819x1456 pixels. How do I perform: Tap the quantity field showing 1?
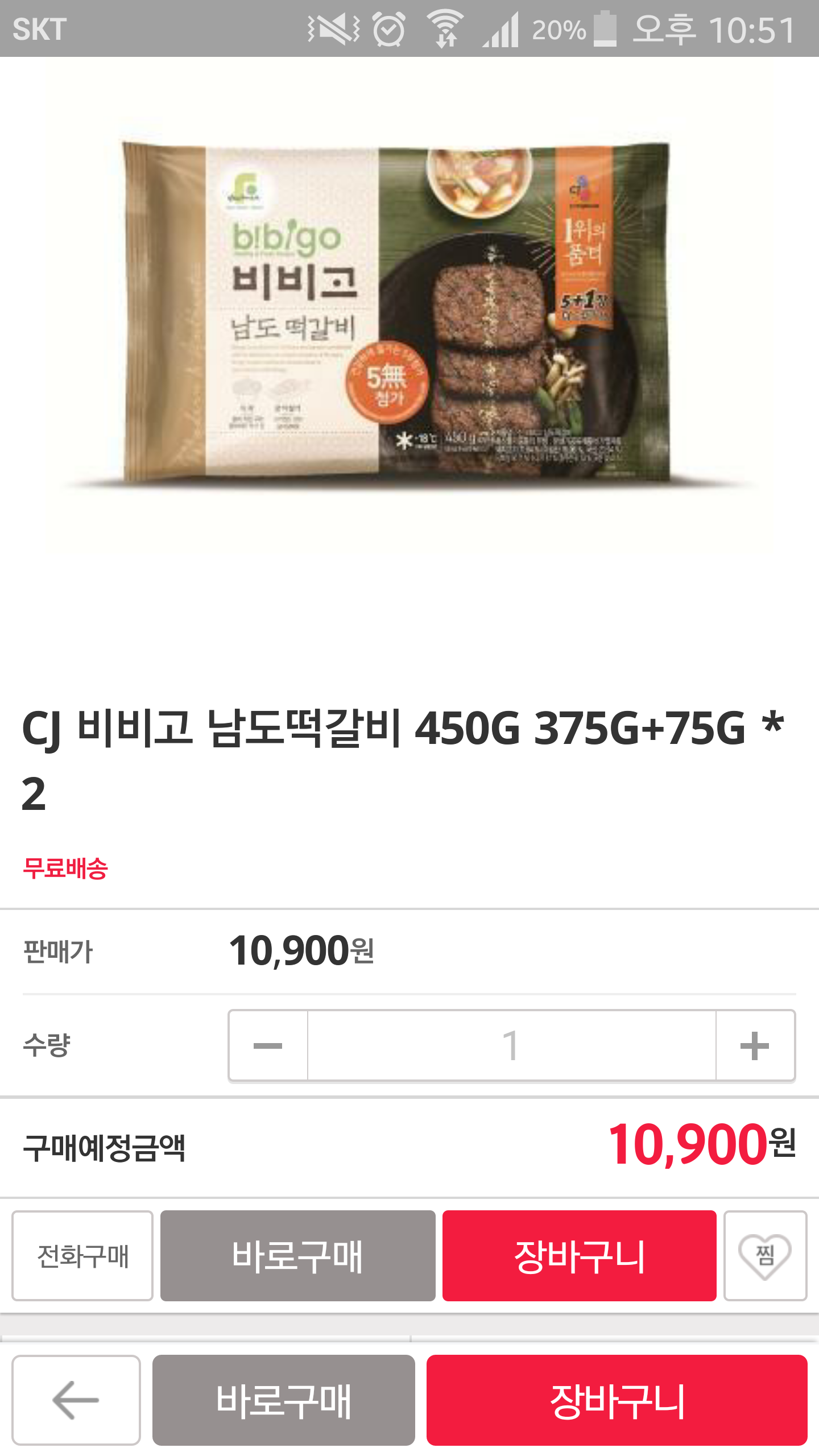click(x=511, y=1045)
